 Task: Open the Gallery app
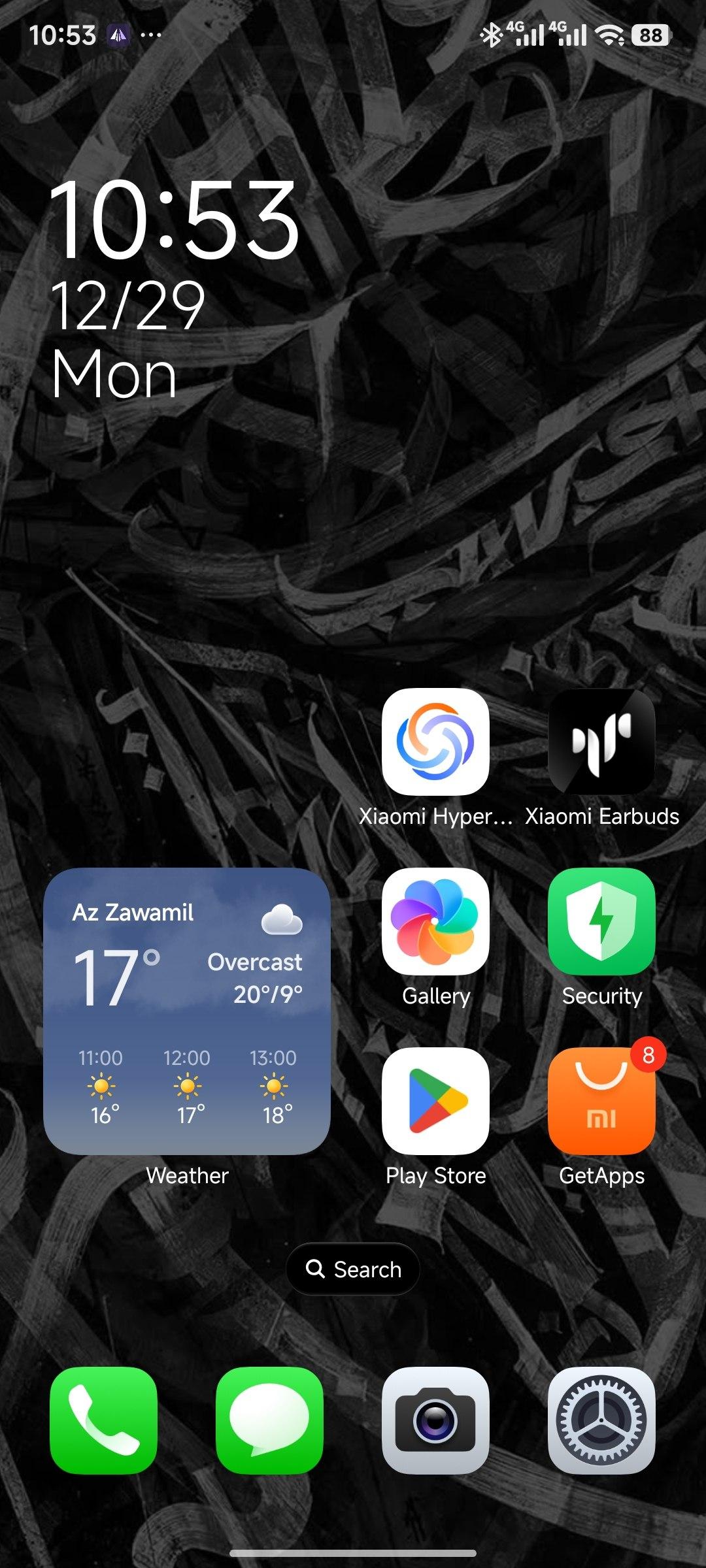click(x=435, y=921)
